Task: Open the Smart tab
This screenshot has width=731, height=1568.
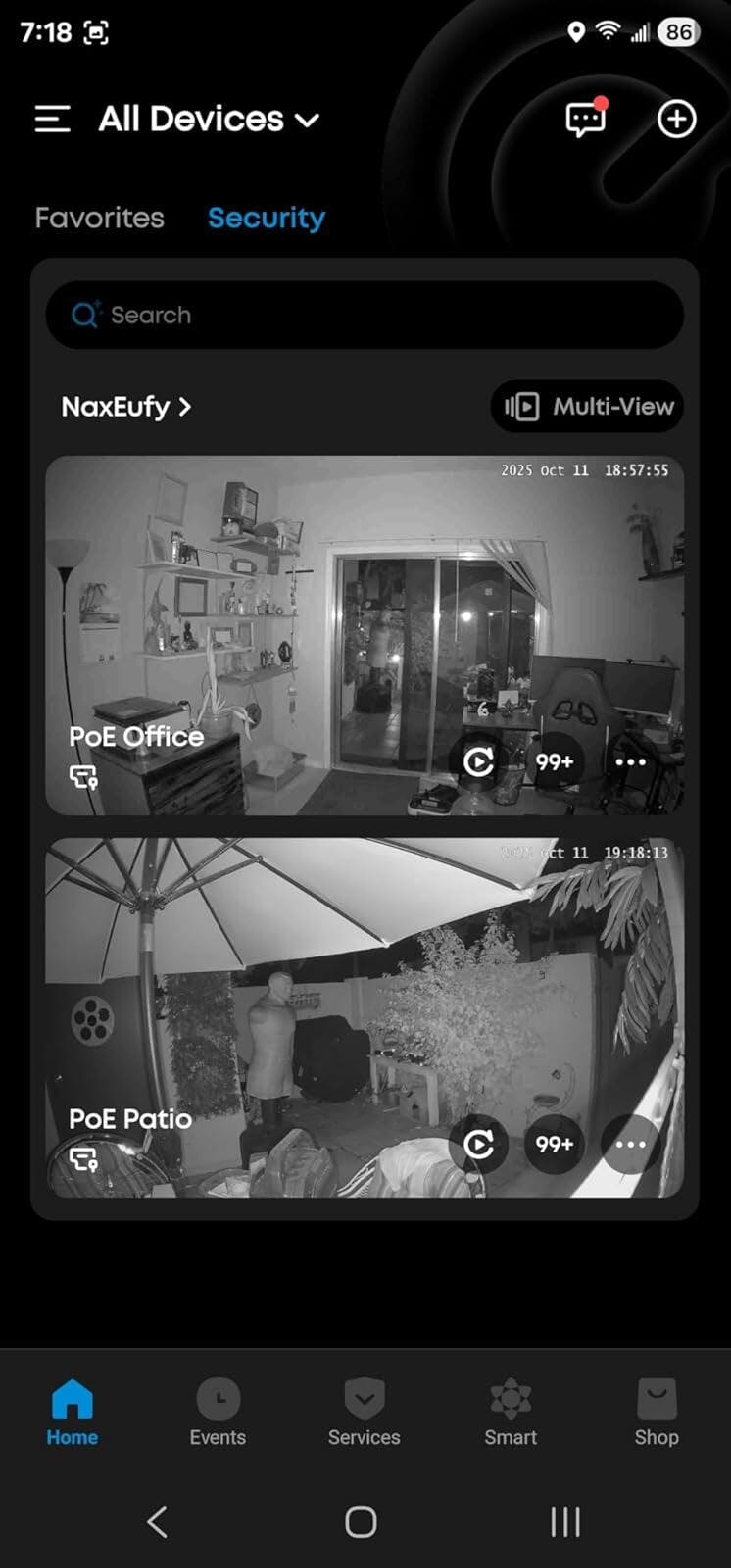Action: click(x=511, y=1412)
